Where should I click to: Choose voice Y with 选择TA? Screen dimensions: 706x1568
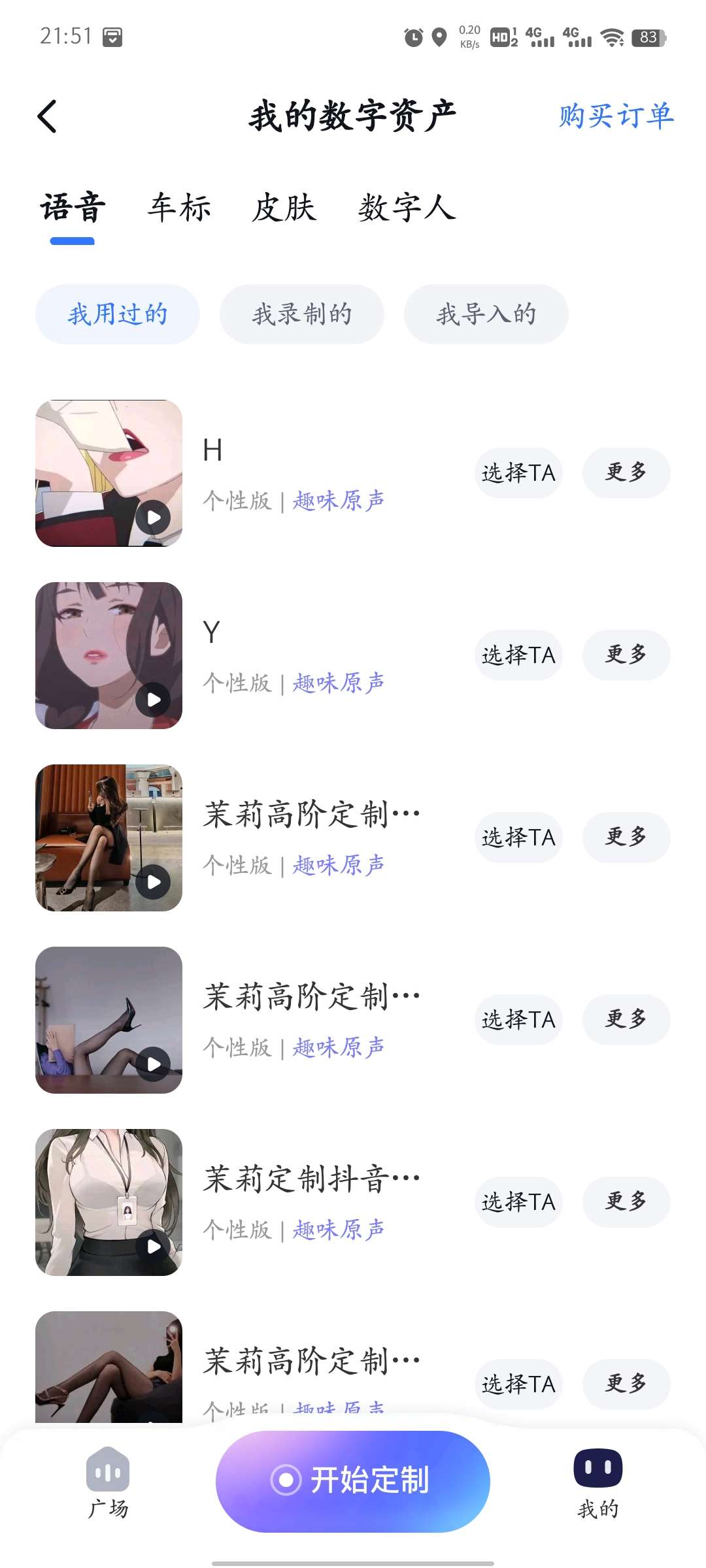(x=518, y=655)
